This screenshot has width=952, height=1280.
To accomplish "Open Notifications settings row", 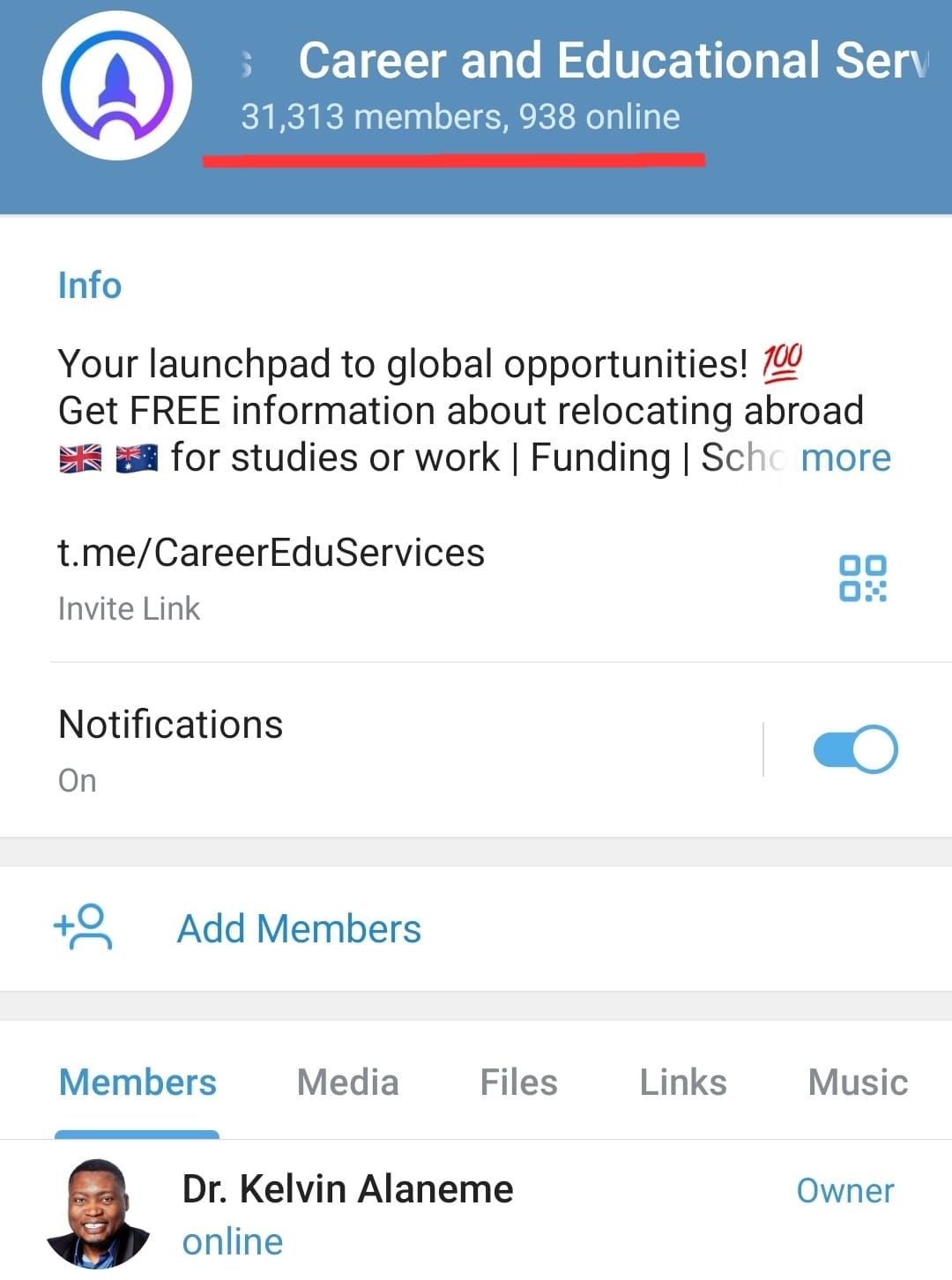I will (353, 749).
